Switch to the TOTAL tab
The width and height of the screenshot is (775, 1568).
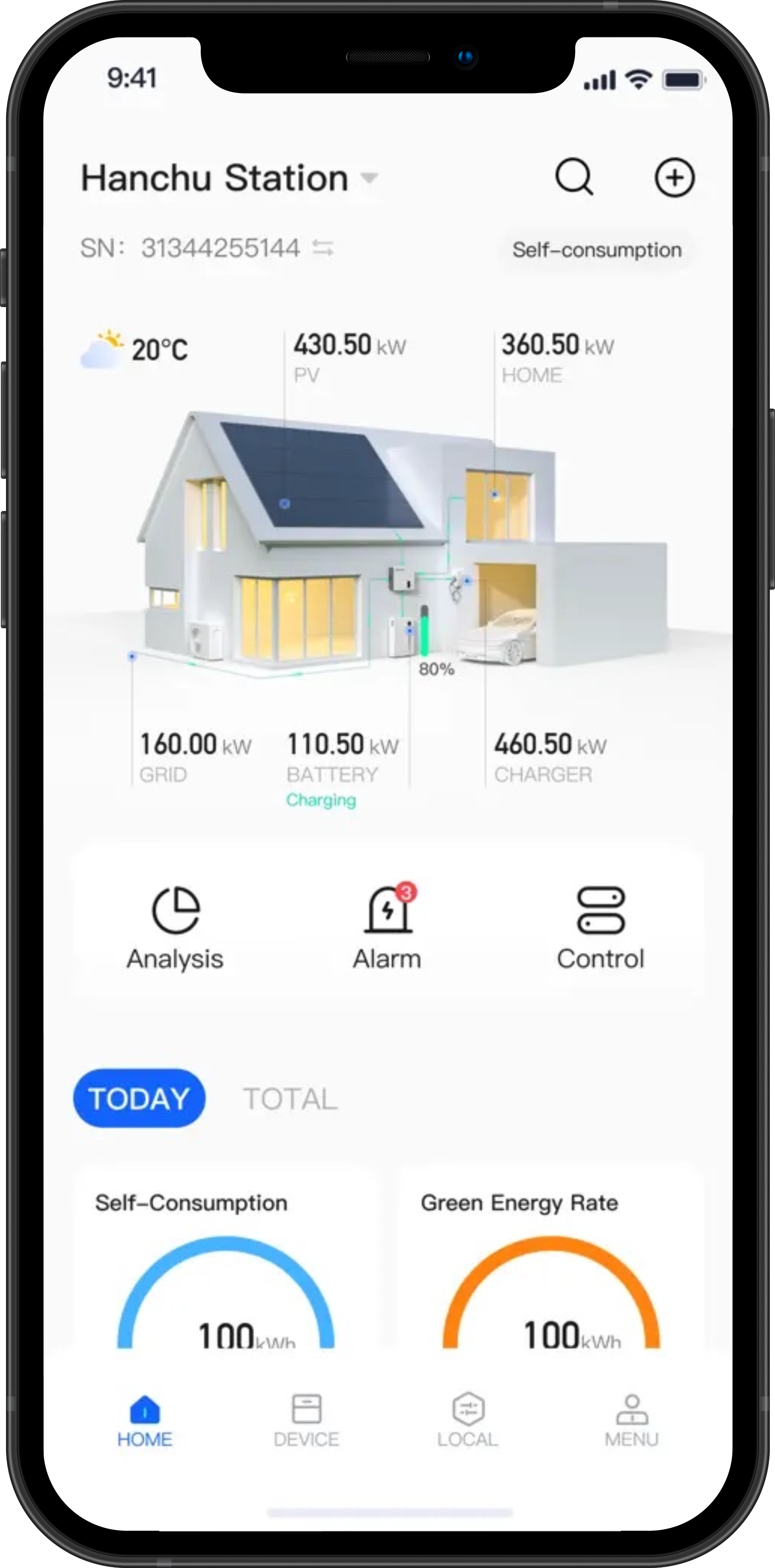tap(290, 1099)
